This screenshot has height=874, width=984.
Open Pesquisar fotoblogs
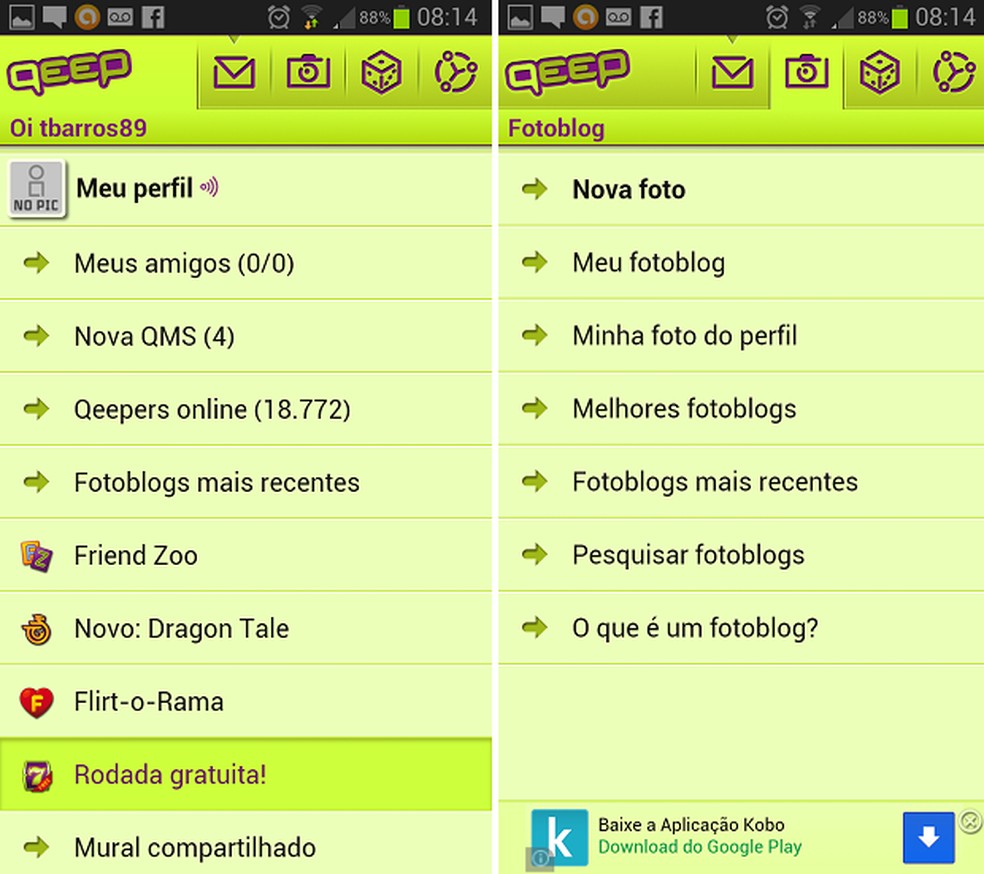(x=688, y=554)
